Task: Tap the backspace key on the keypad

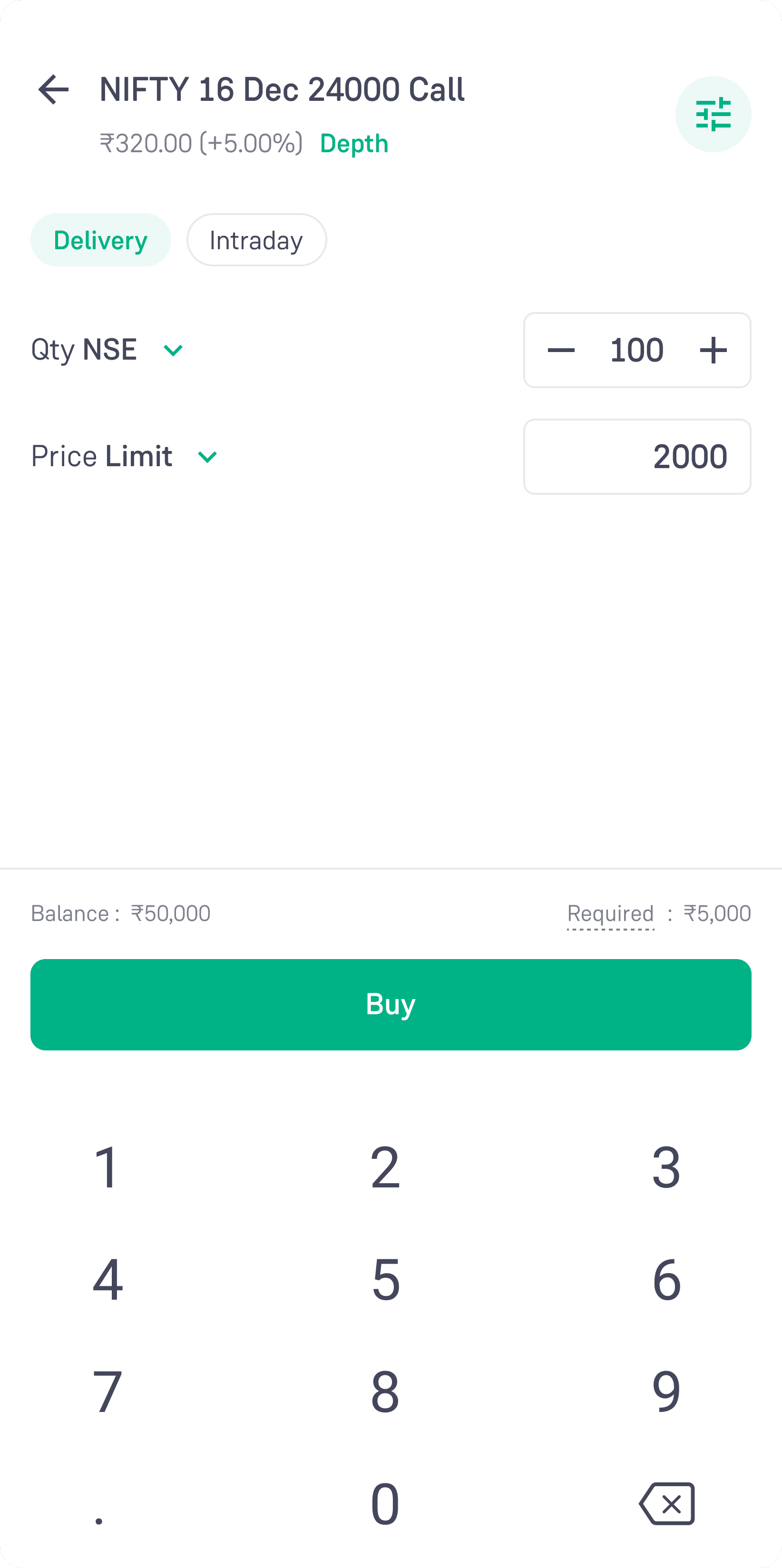Action: click(666, 1503)
